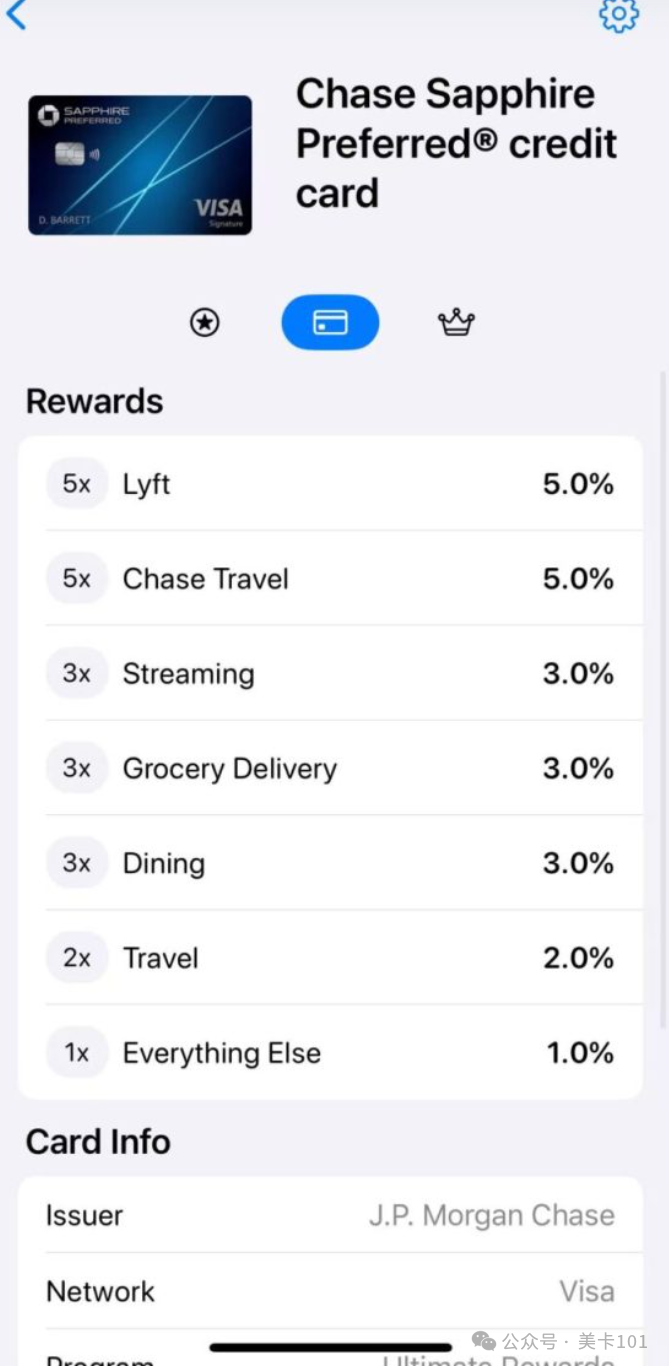This screenshot has height=1368, width=669.
Task: Go back to the previous screen
Action: tap(17, 14)
